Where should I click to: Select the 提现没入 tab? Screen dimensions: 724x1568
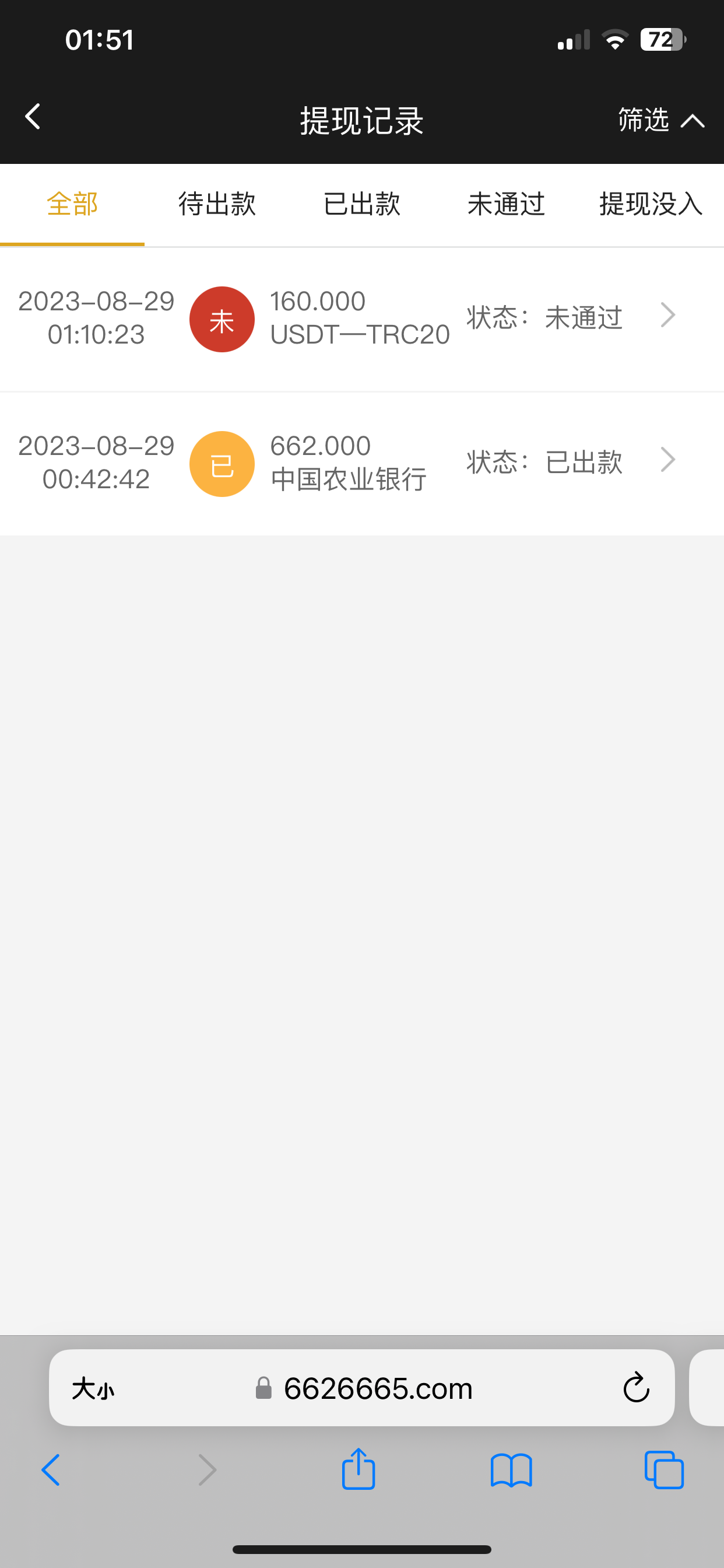pos(651,205)
